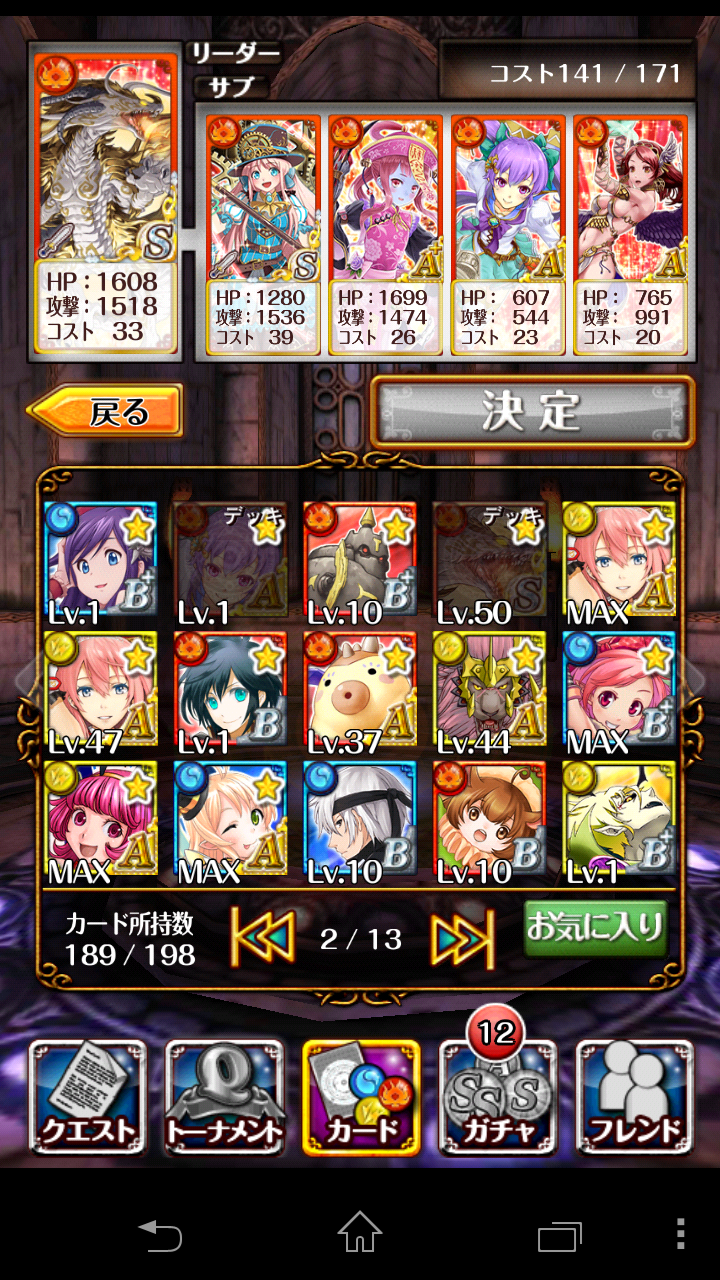Viewport: 720px width, 1280px height.
Task: Switch to the トーナメント tab
Action: click(x=224, y=1097)
